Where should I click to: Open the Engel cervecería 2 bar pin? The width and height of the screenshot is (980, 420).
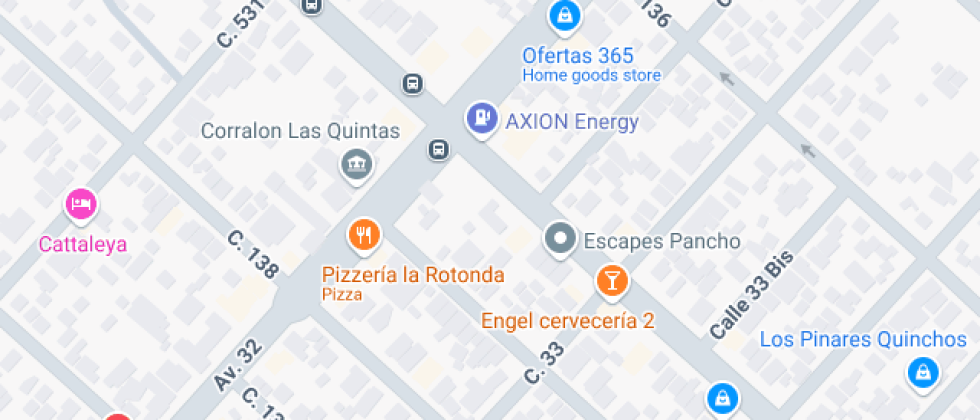[612, 280]
